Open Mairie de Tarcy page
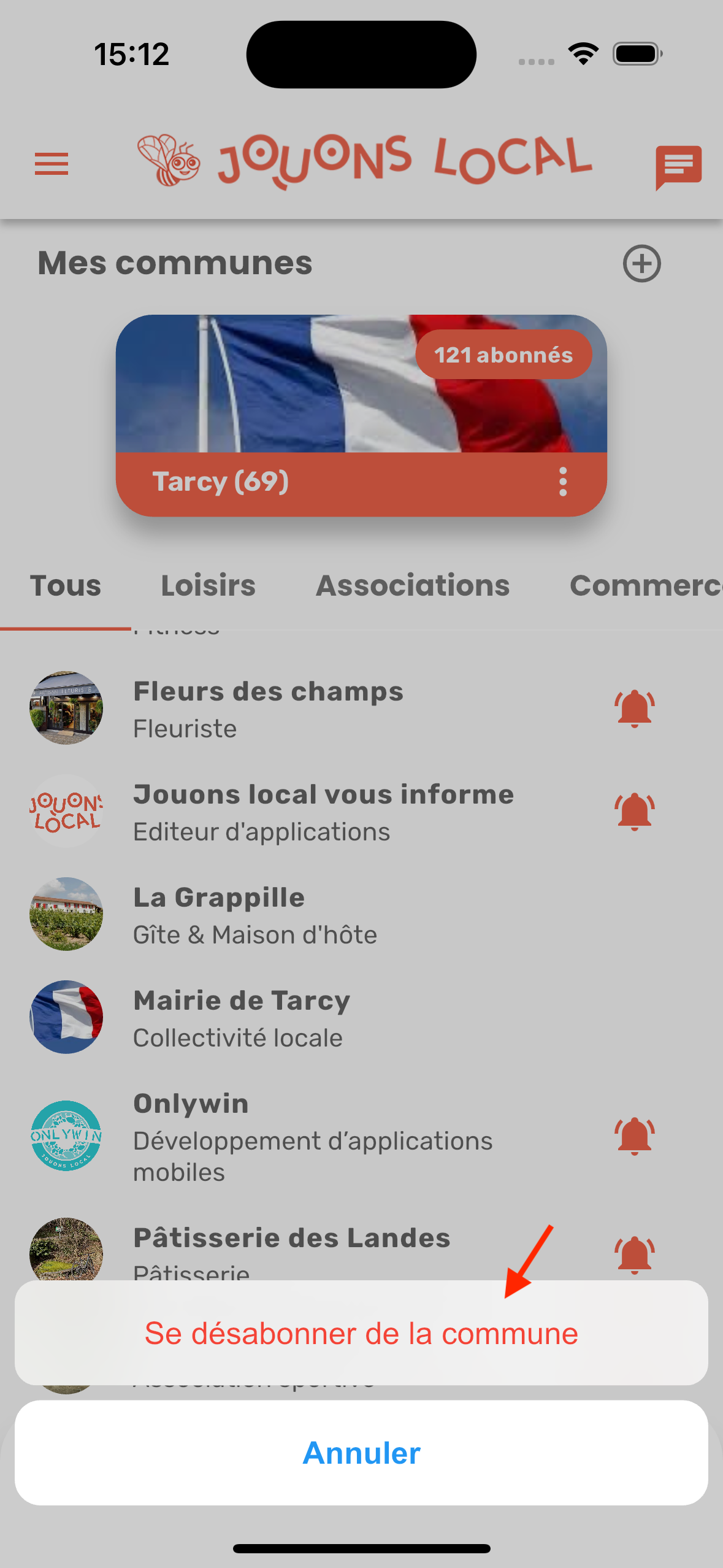Image resolution: width=723 pixels, height=1568 pixels. click(x=241, y=1018)
